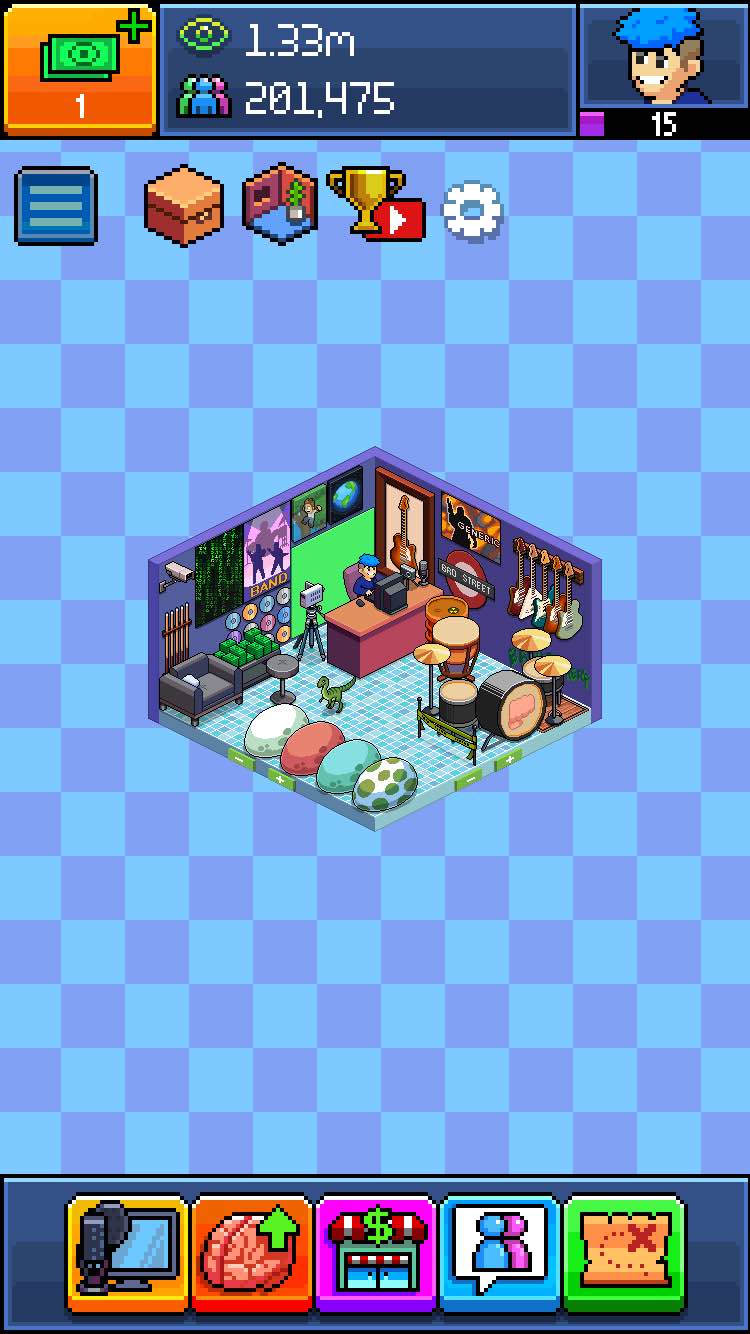The height and width of the screenshot is (1334, 750).
Task: Open the make videos computer tab
Action: (127, 1253)
